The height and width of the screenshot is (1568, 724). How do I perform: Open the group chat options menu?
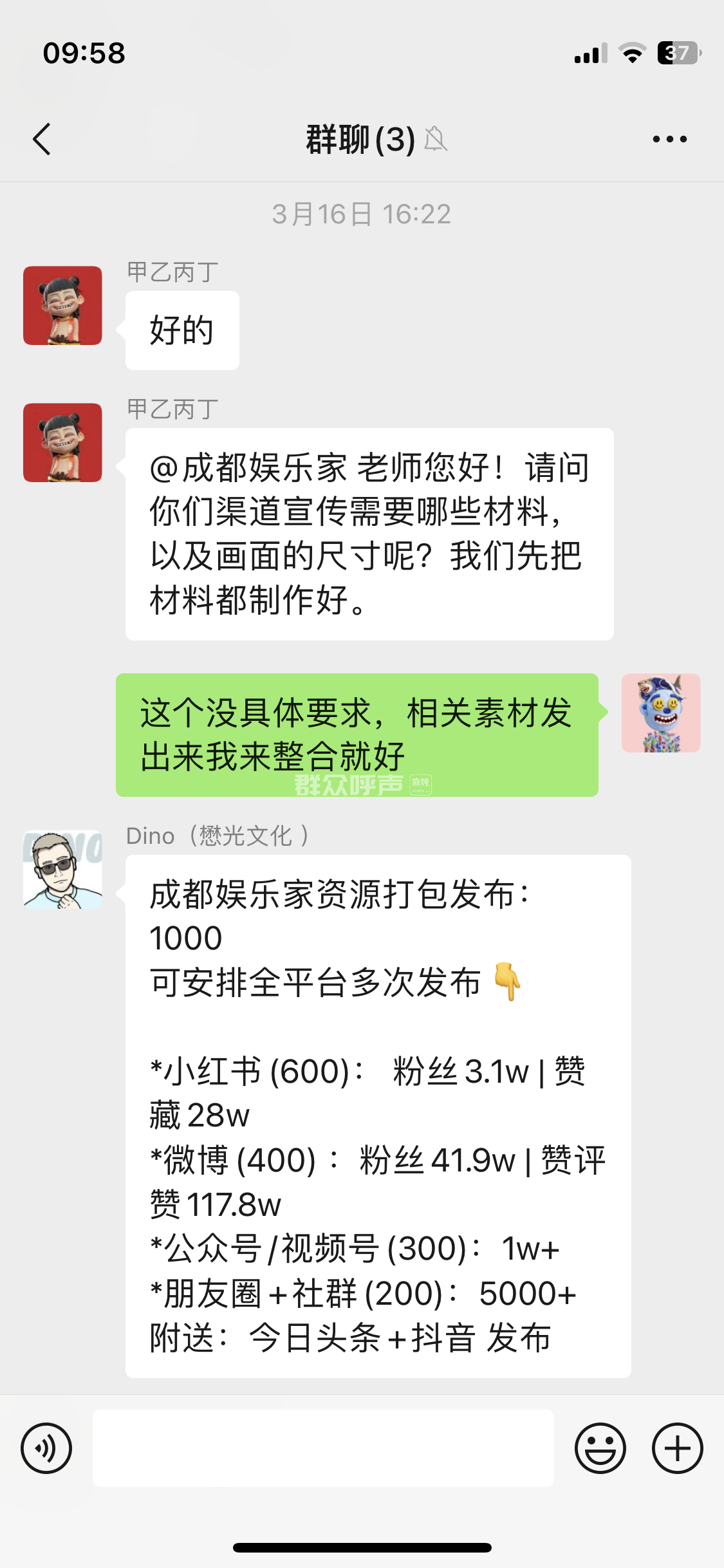click(x=669, y=139)
